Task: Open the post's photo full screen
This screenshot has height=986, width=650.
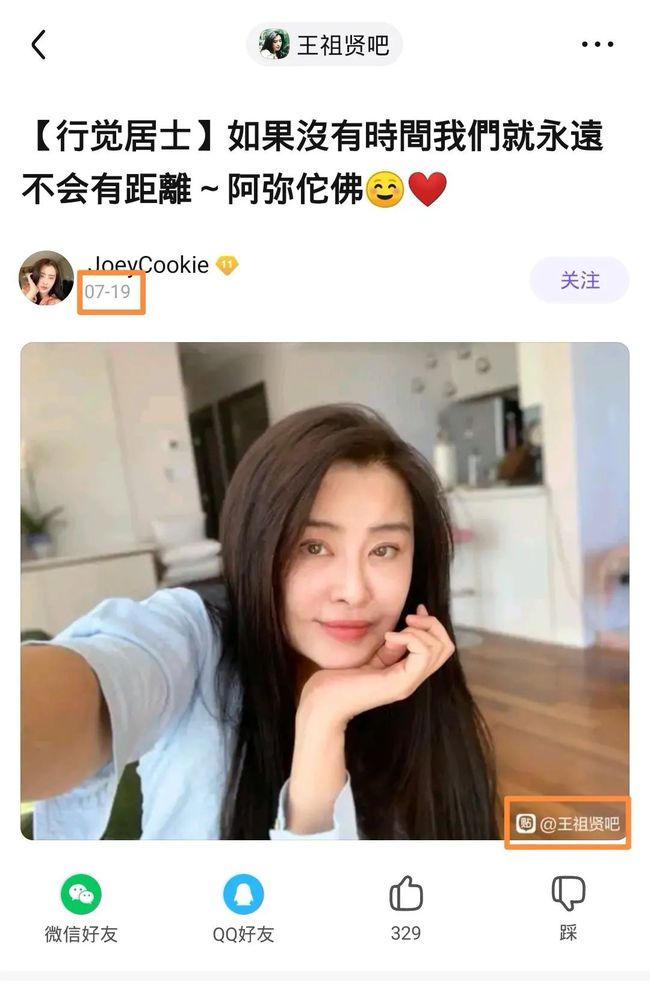Action: pyautogui.click(x=325, y=590)
